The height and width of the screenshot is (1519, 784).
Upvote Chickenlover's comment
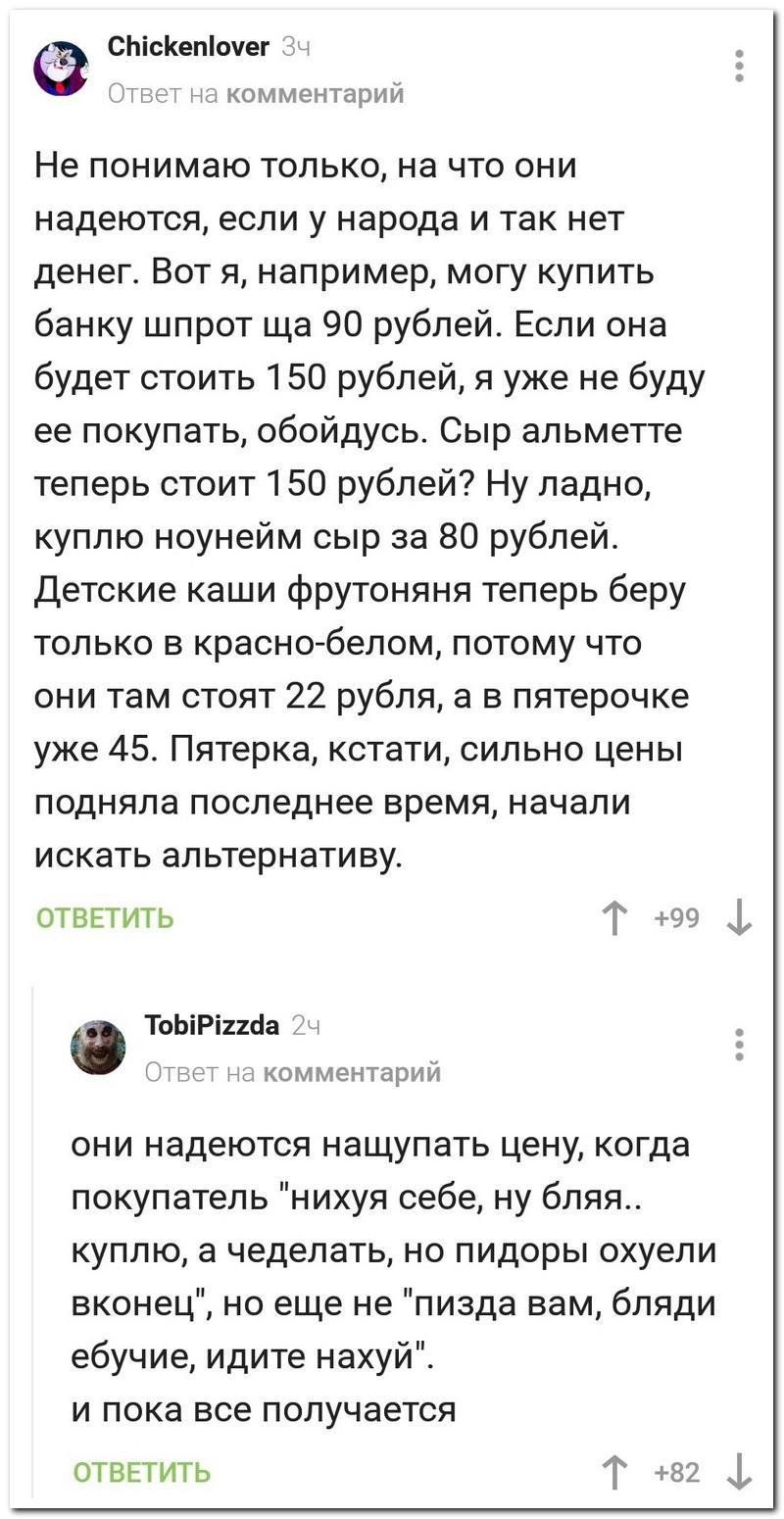(x=613, y=918)
